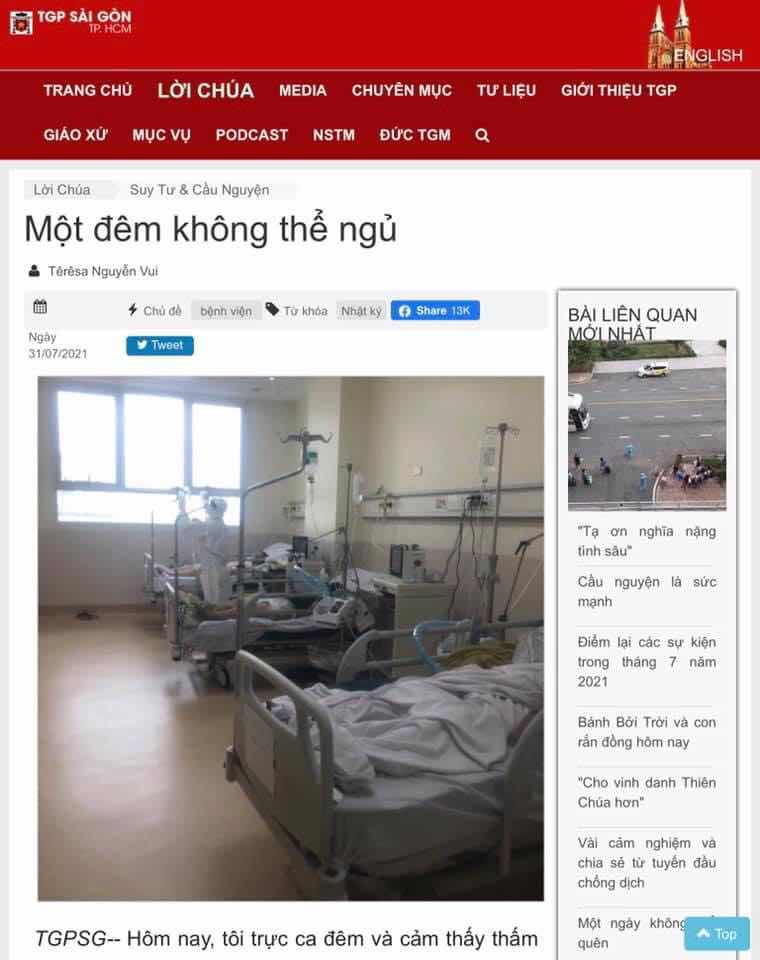
Task: Open the Media menu
Action: point(303,90)
